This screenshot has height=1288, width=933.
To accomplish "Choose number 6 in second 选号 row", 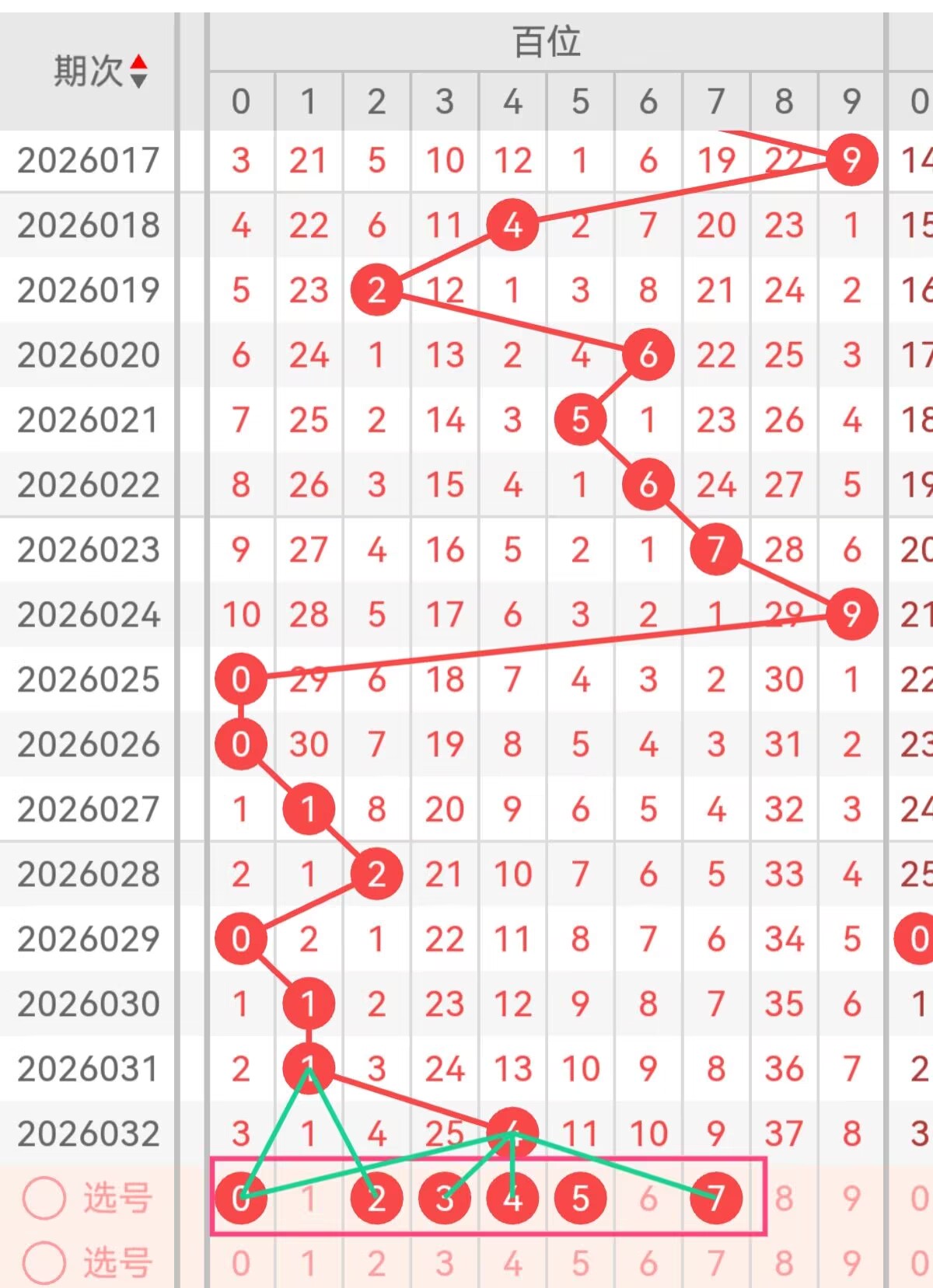I will (x=648, y=1263).
